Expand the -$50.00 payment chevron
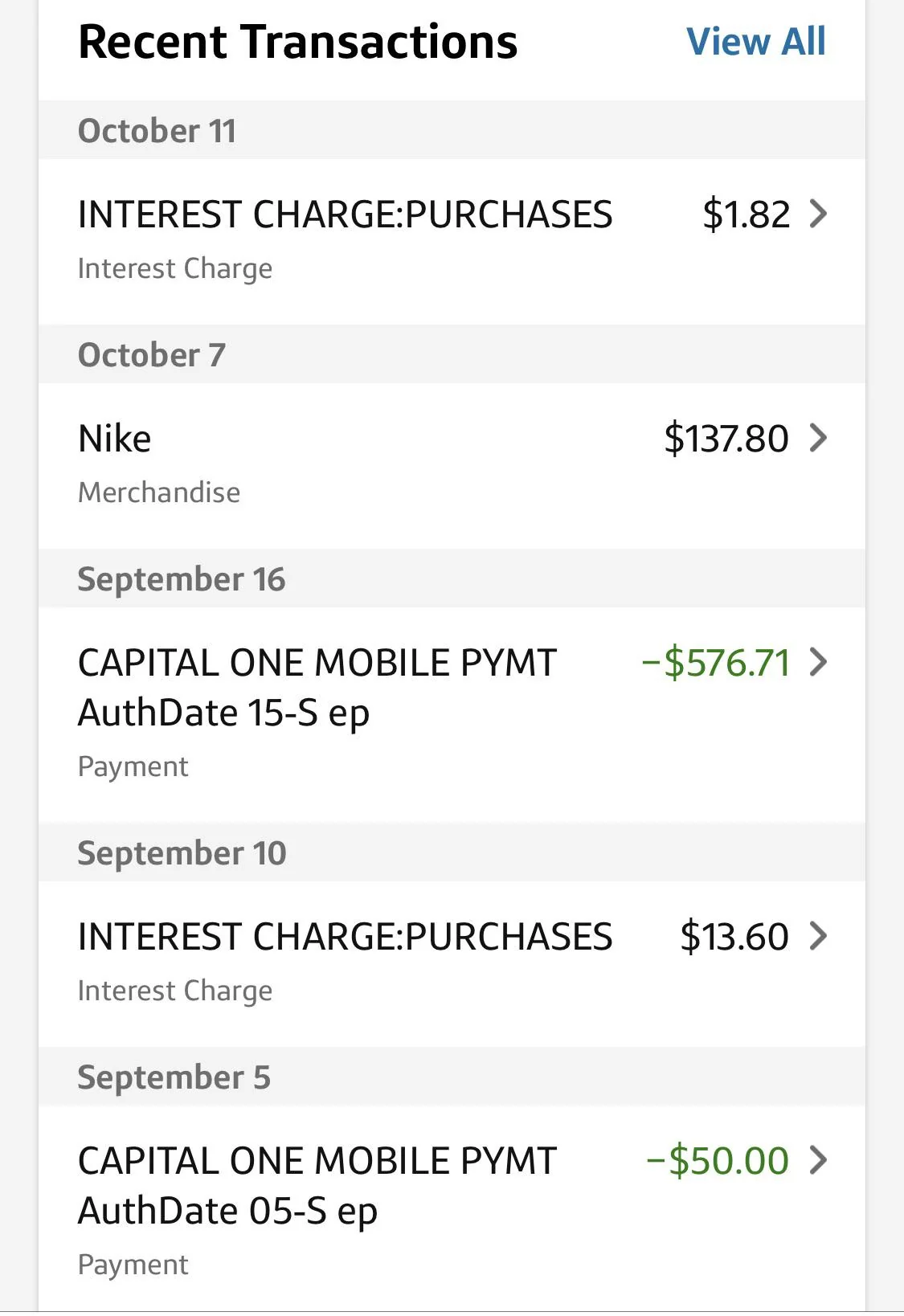This screenshot has width=904, height=1316. [819, 1159]
